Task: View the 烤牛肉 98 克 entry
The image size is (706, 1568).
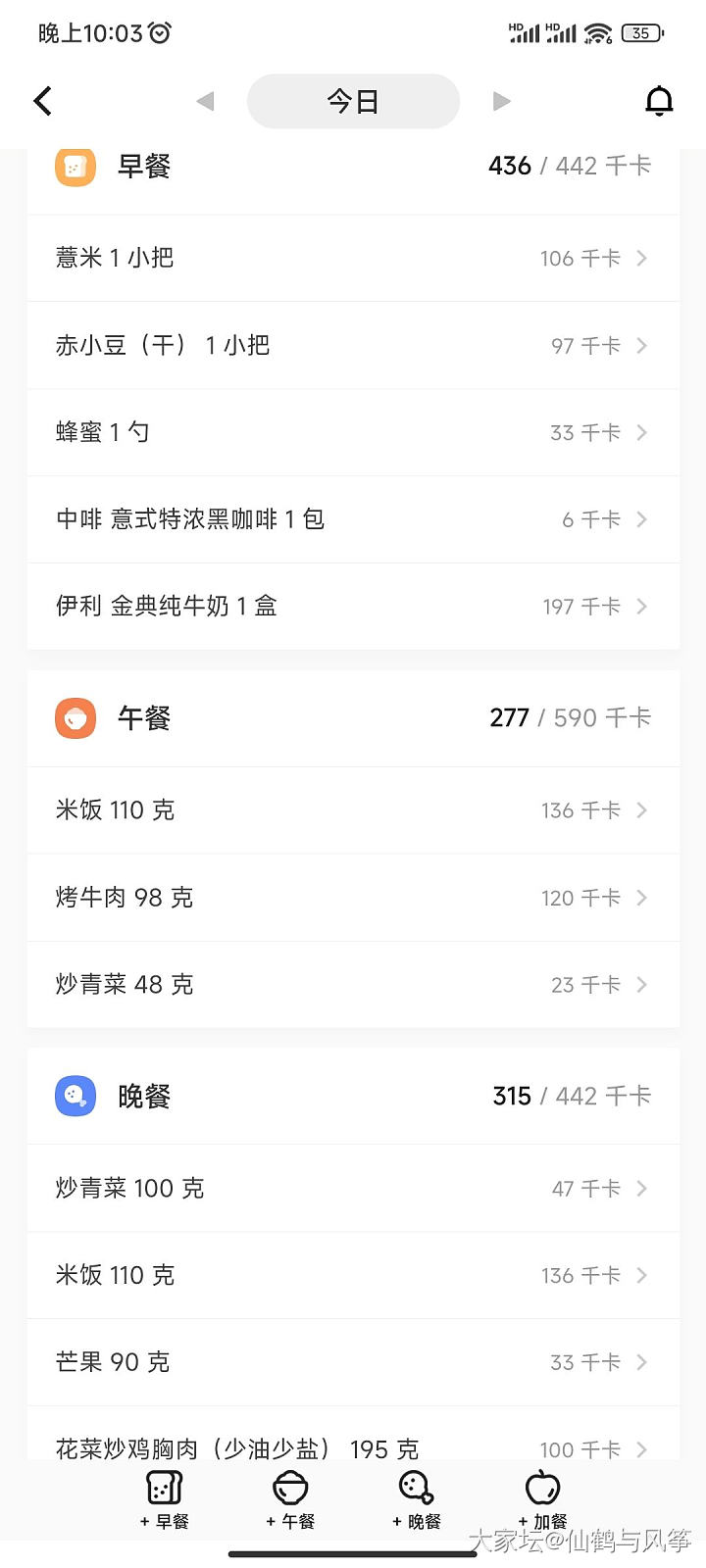Action: pos(353,898)
